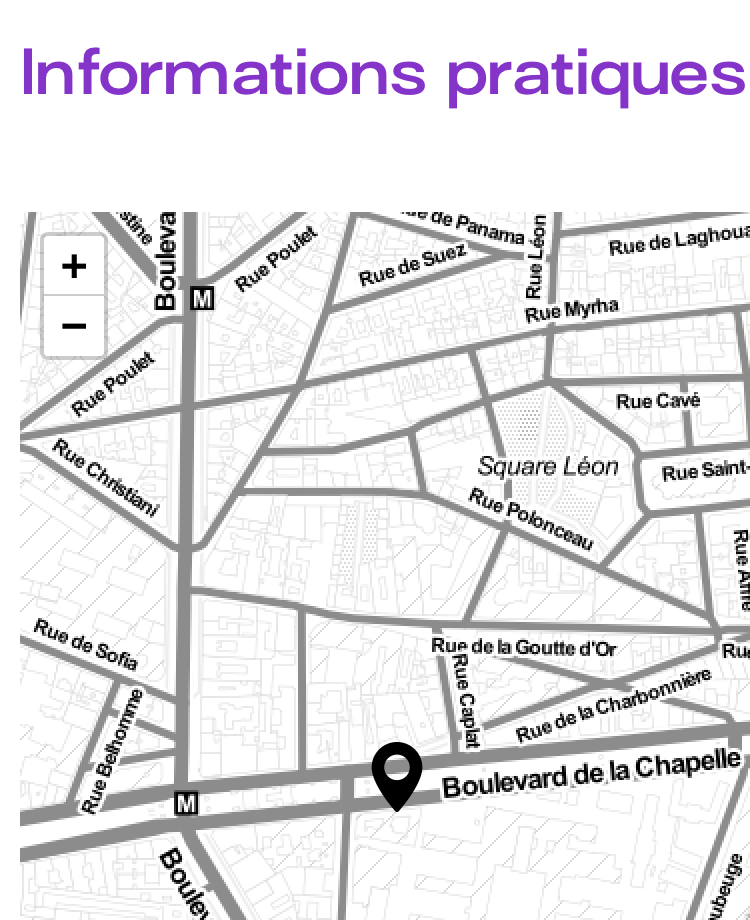Image resolution: width=750 pixels, height=920 pixels.
Task: Tap the location pin on Boulevard de la Chapelle
Action: pos(397,774)
